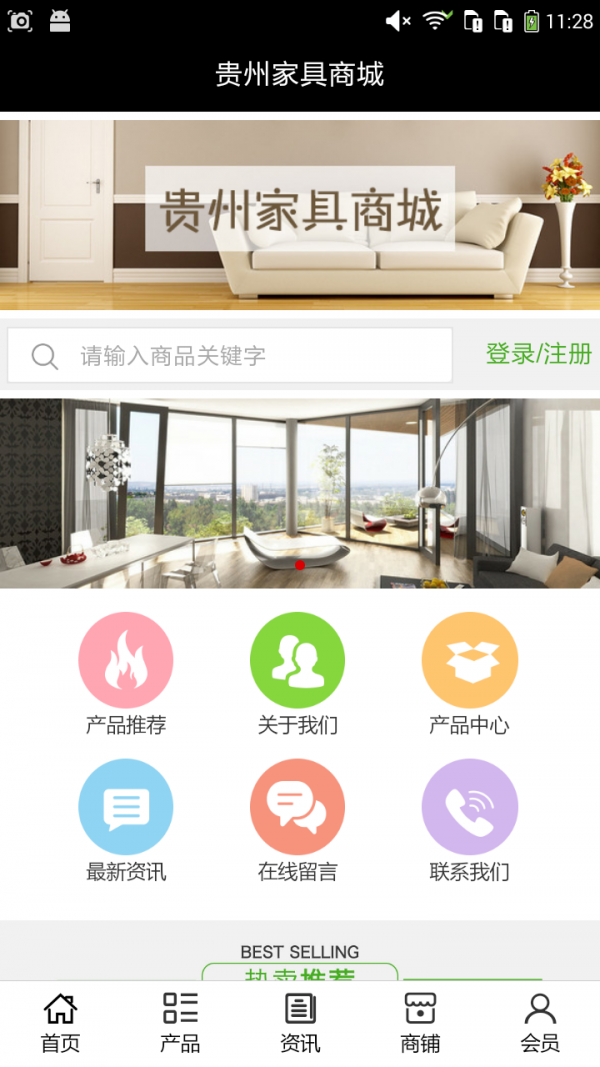Tap the product keyword search field
This screenshot has width=600, height=1067.
[230, 356]
